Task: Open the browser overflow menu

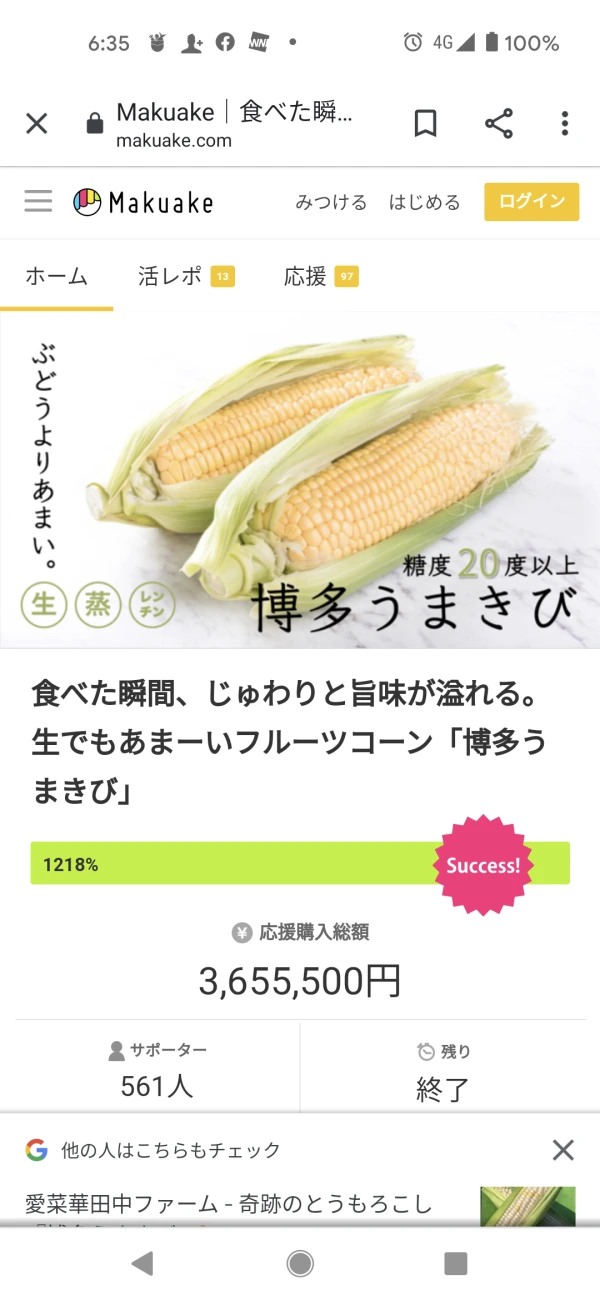Action: (x=564, y=124)
